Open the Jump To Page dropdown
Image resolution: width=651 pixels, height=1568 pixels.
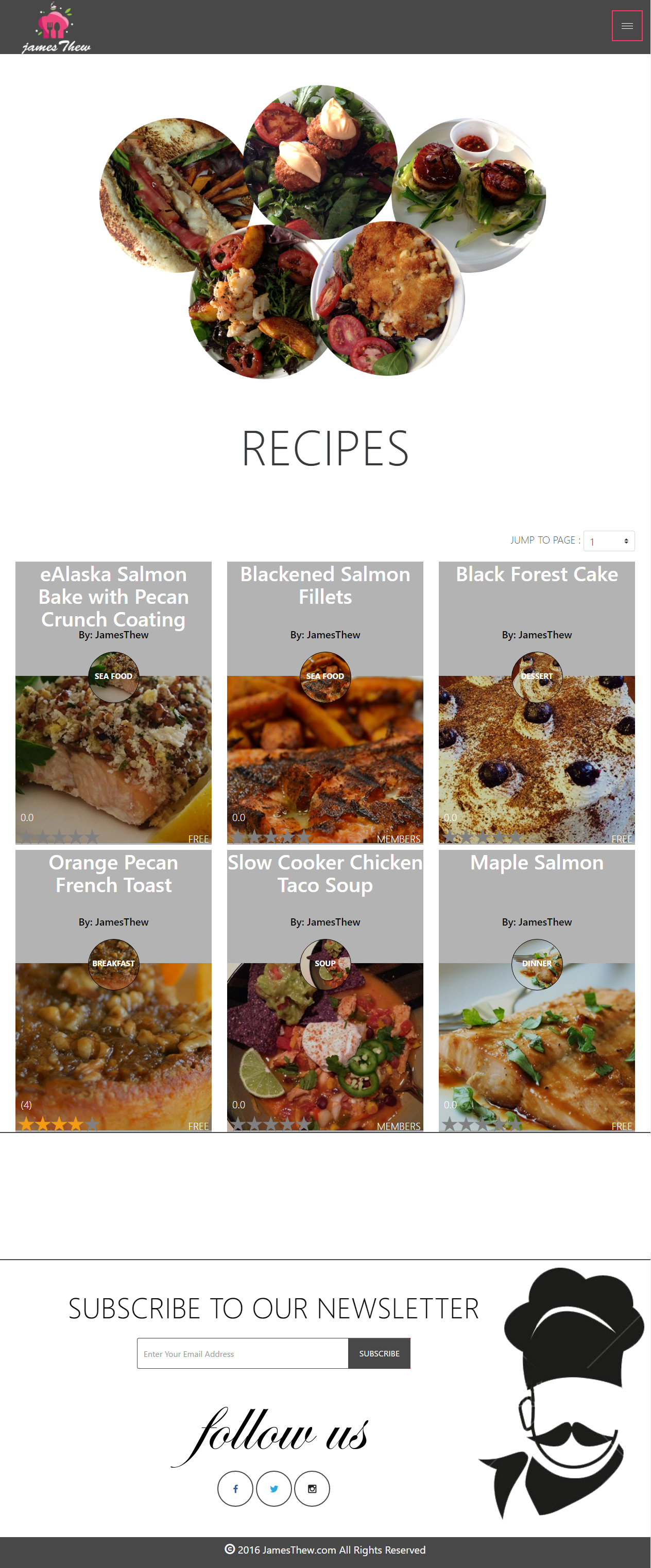pos(608,541)
